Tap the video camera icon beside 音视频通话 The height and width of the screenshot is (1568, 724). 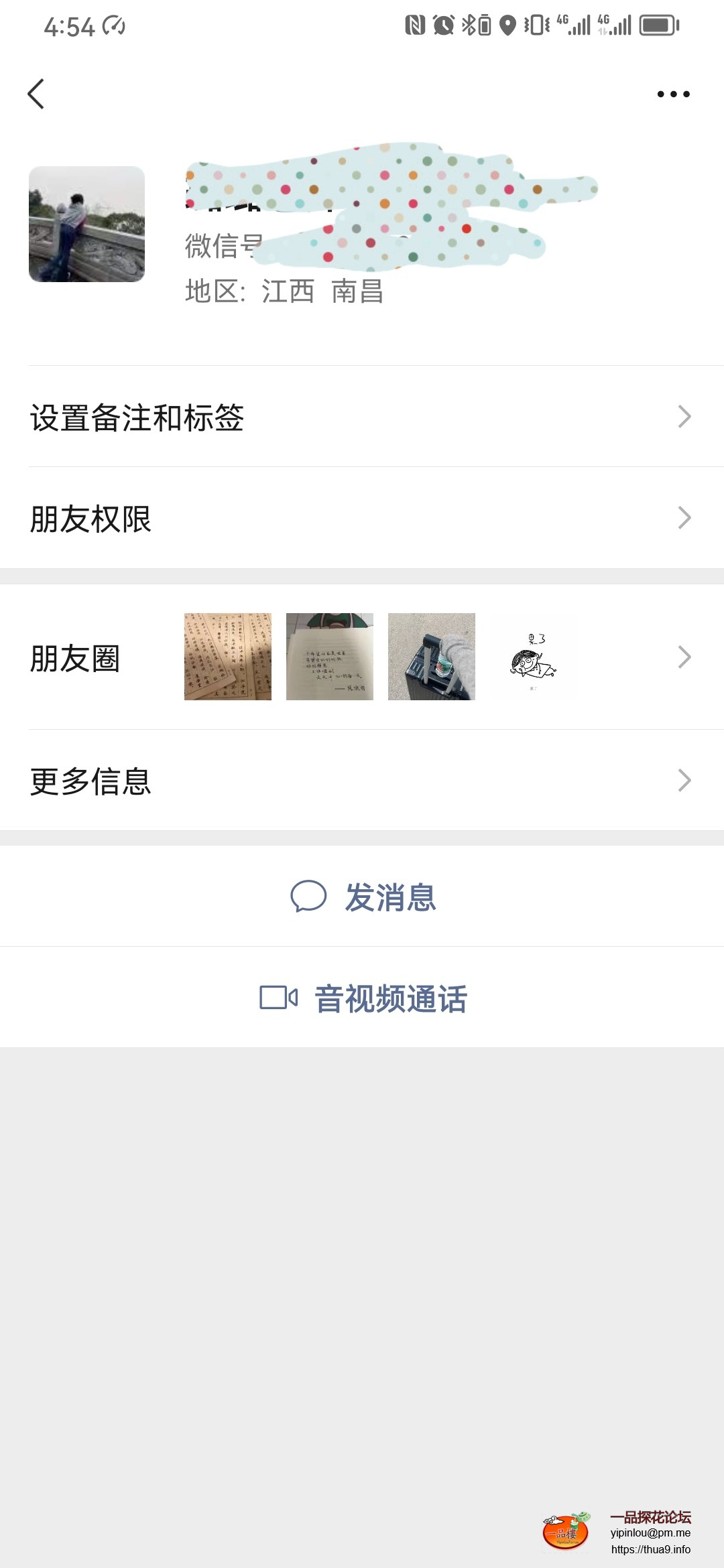click(x=280, y=997)
